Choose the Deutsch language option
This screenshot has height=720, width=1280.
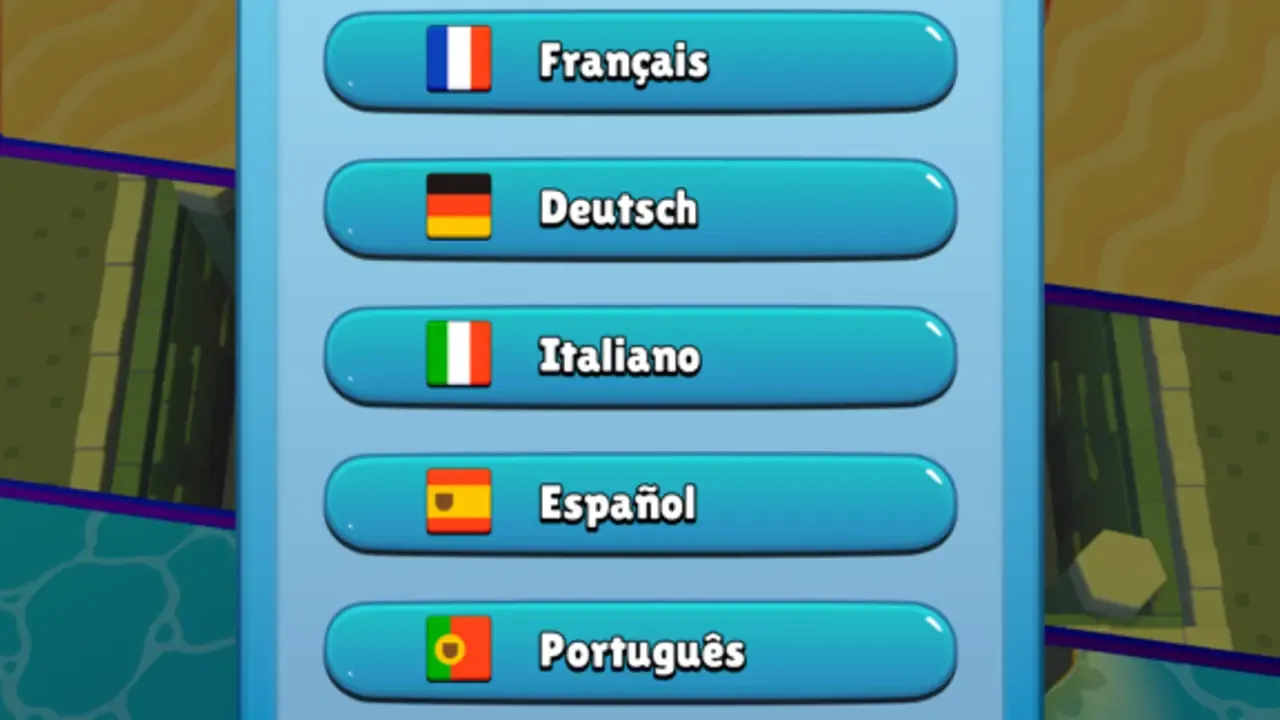pos(640,208)
